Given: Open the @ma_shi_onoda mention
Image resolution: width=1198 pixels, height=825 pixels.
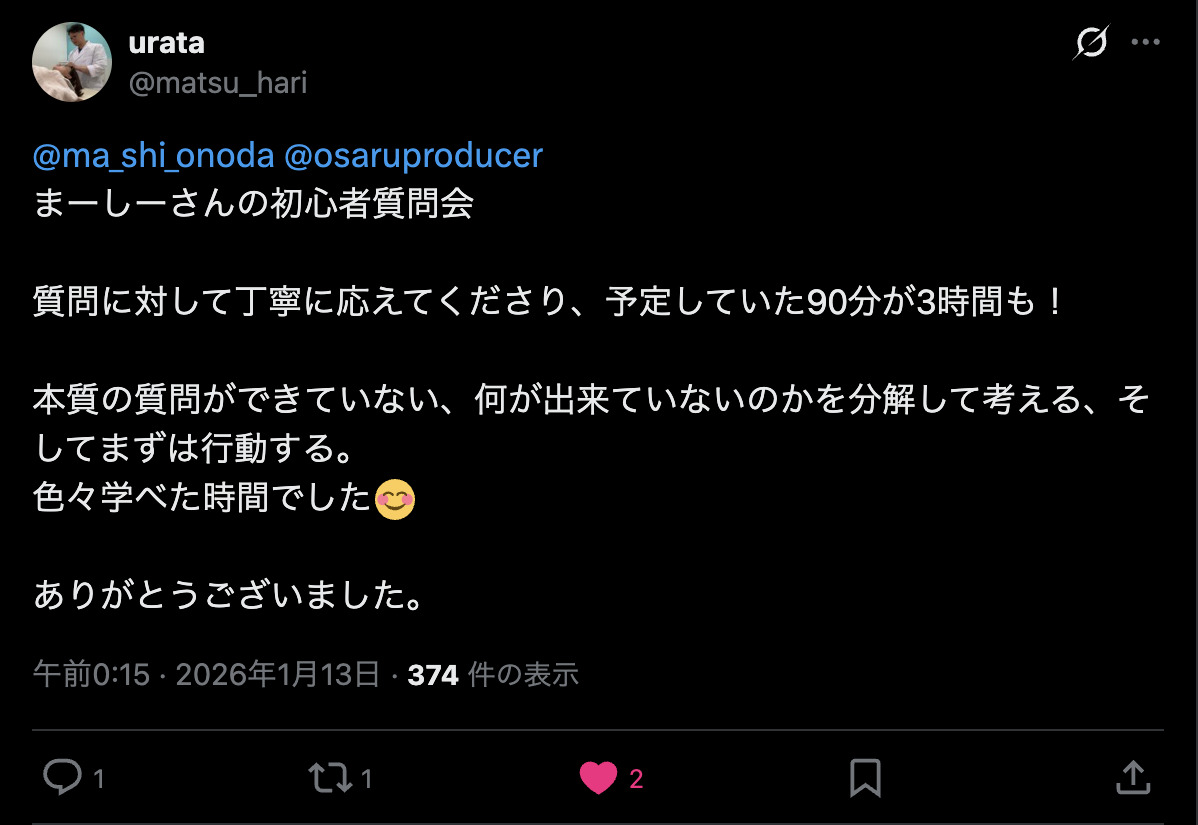Looking at the screenshot, I should point(153,156).
